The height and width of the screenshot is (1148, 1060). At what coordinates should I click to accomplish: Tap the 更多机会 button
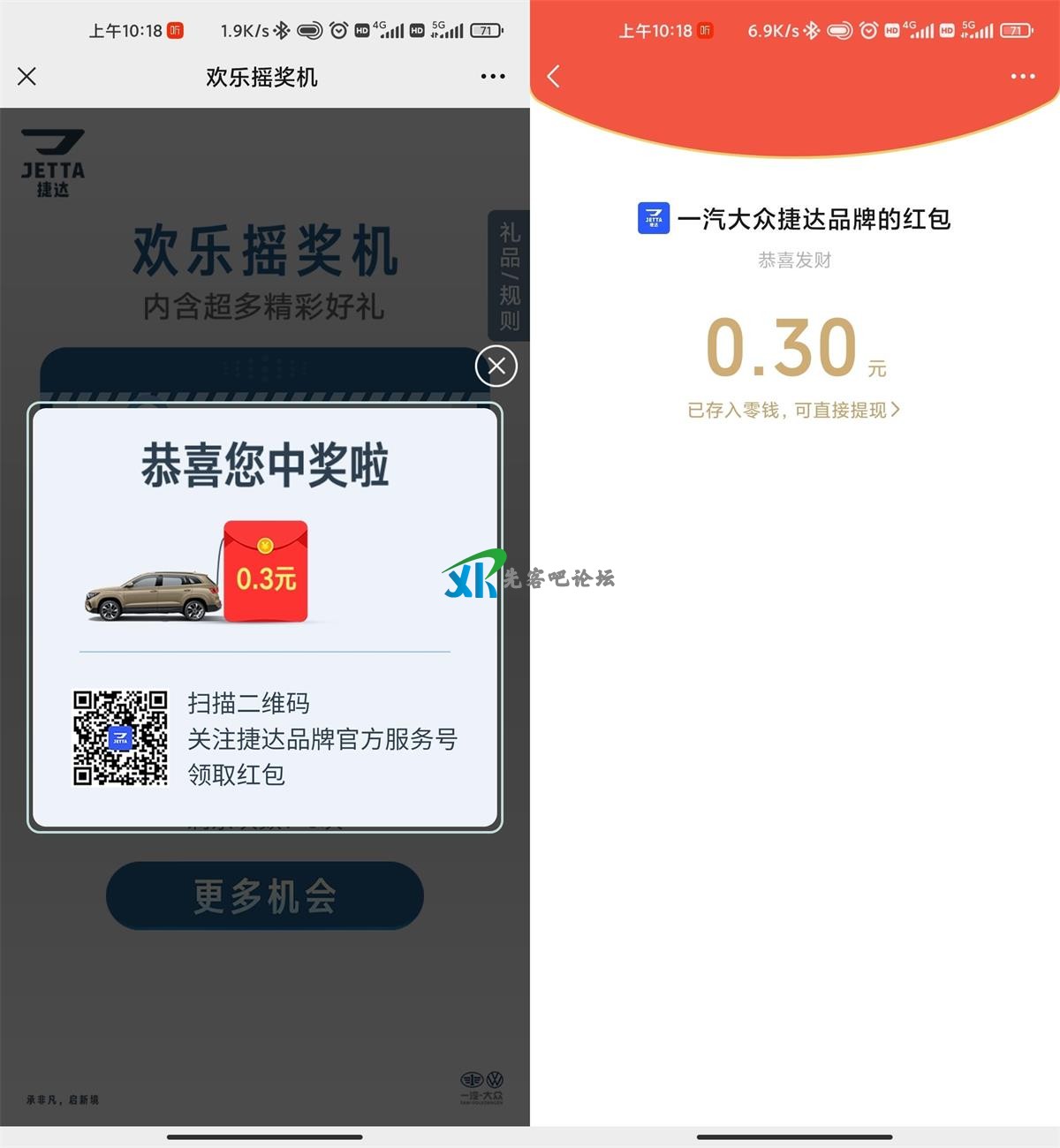tap(264, 896)
